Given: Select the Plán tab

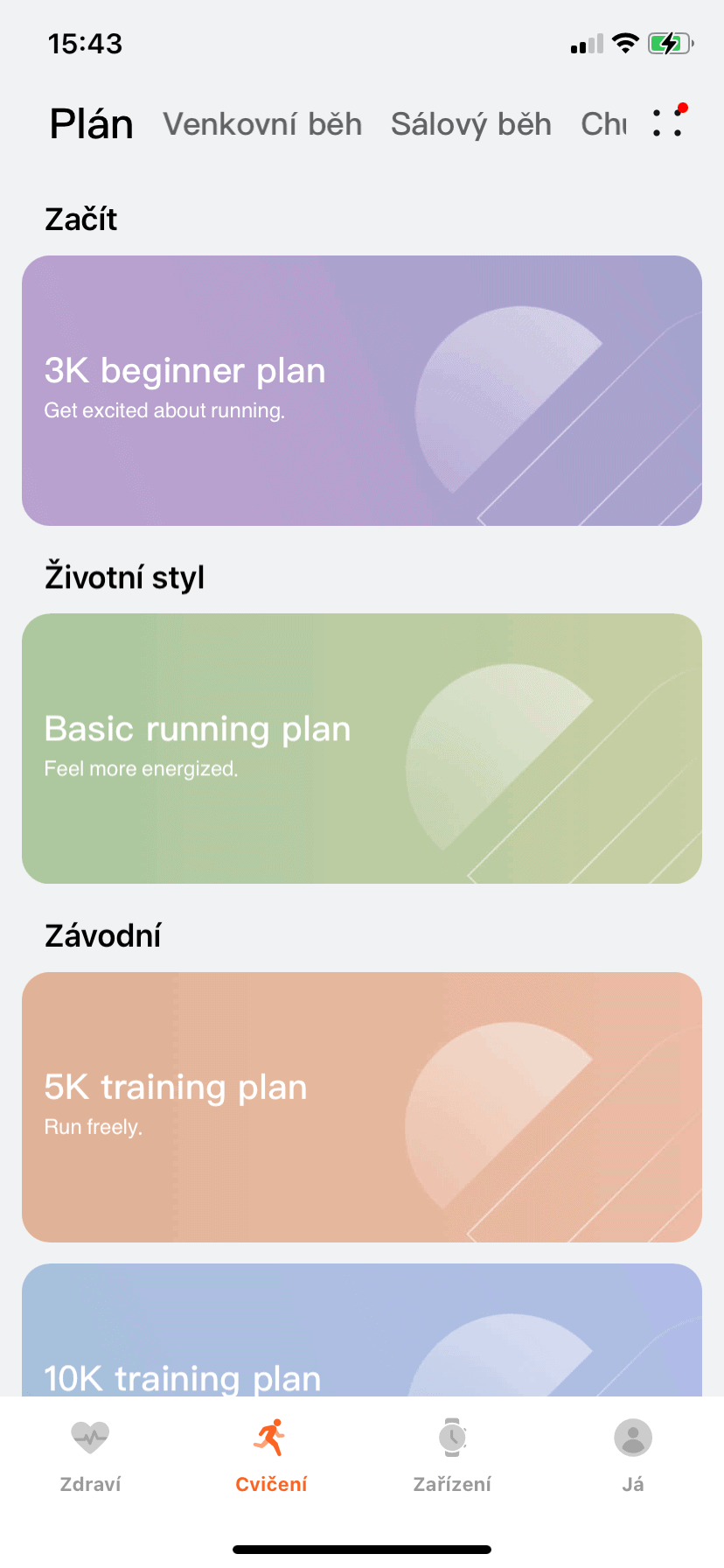Looking at the screenshot, I should pos(91,124).
